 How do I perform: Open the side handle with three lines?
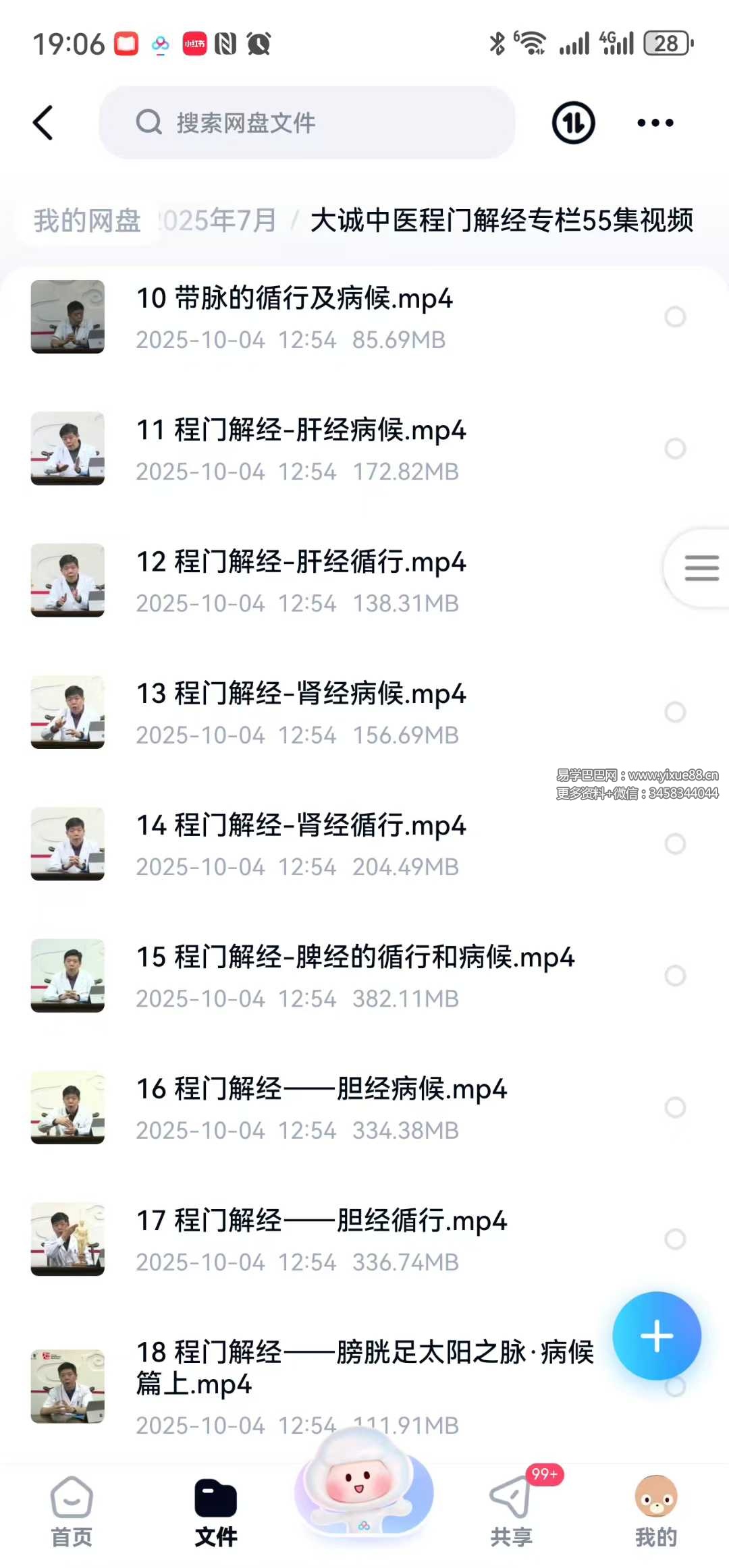point(701,568)
